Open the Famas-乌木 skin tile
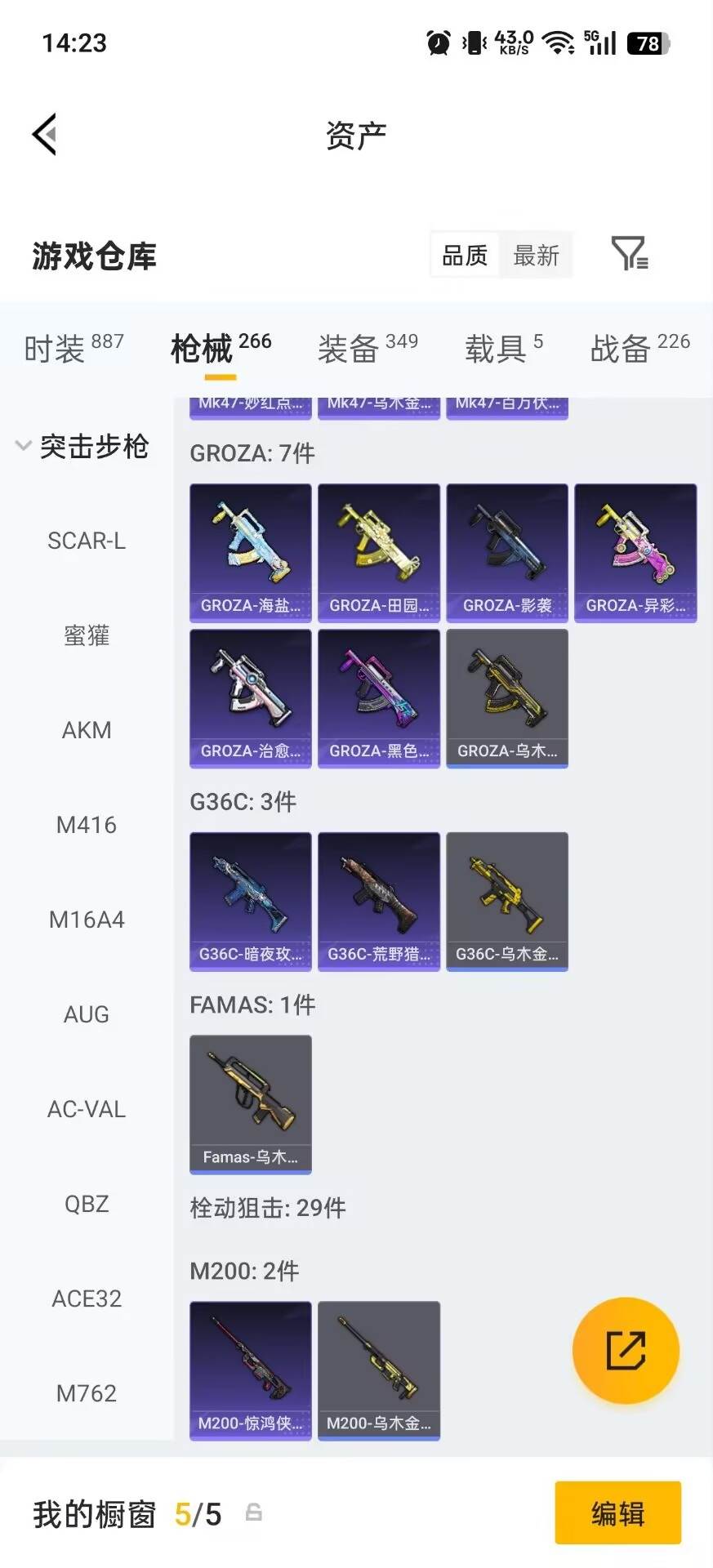 pyautogui.click(x=251, y=1105)
